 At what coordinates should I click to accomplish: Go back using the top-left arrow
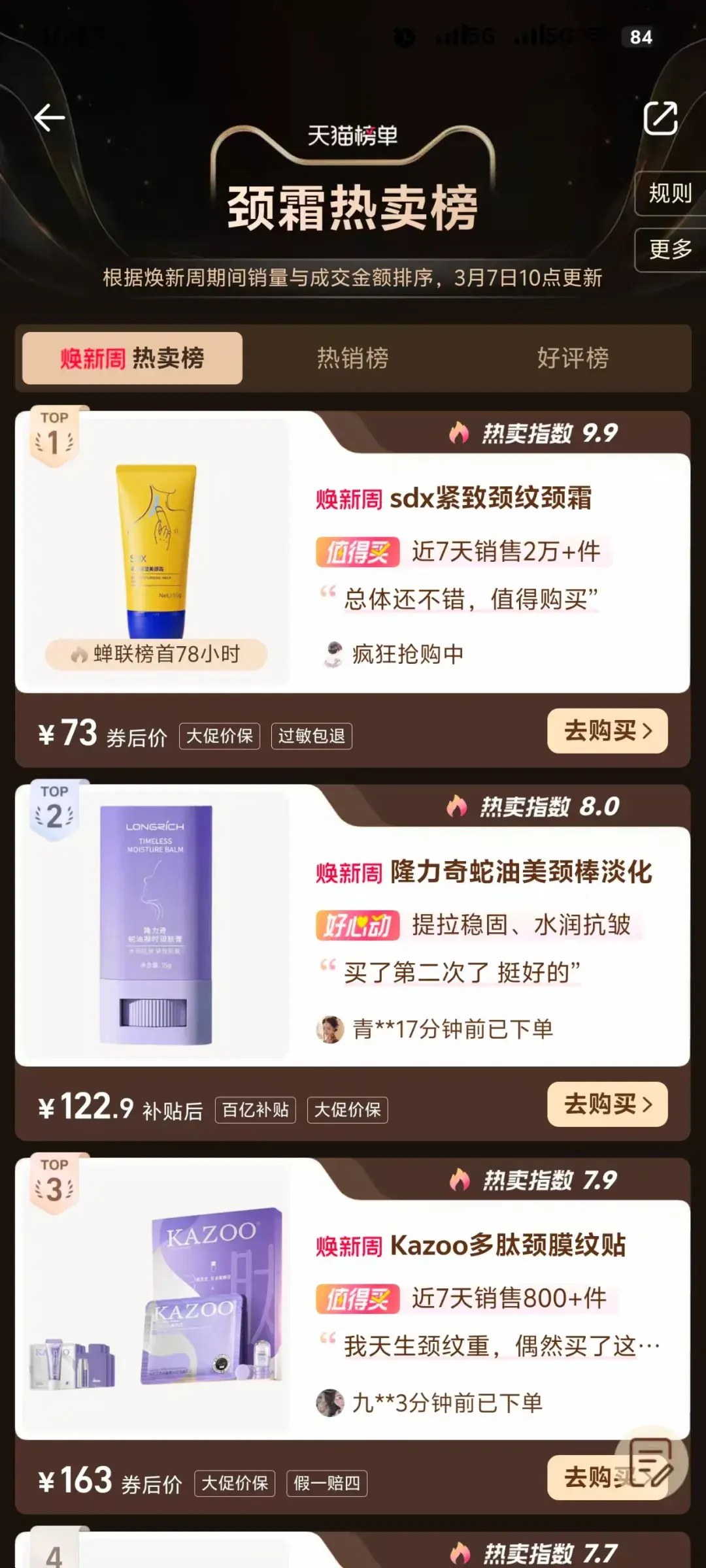50,118
